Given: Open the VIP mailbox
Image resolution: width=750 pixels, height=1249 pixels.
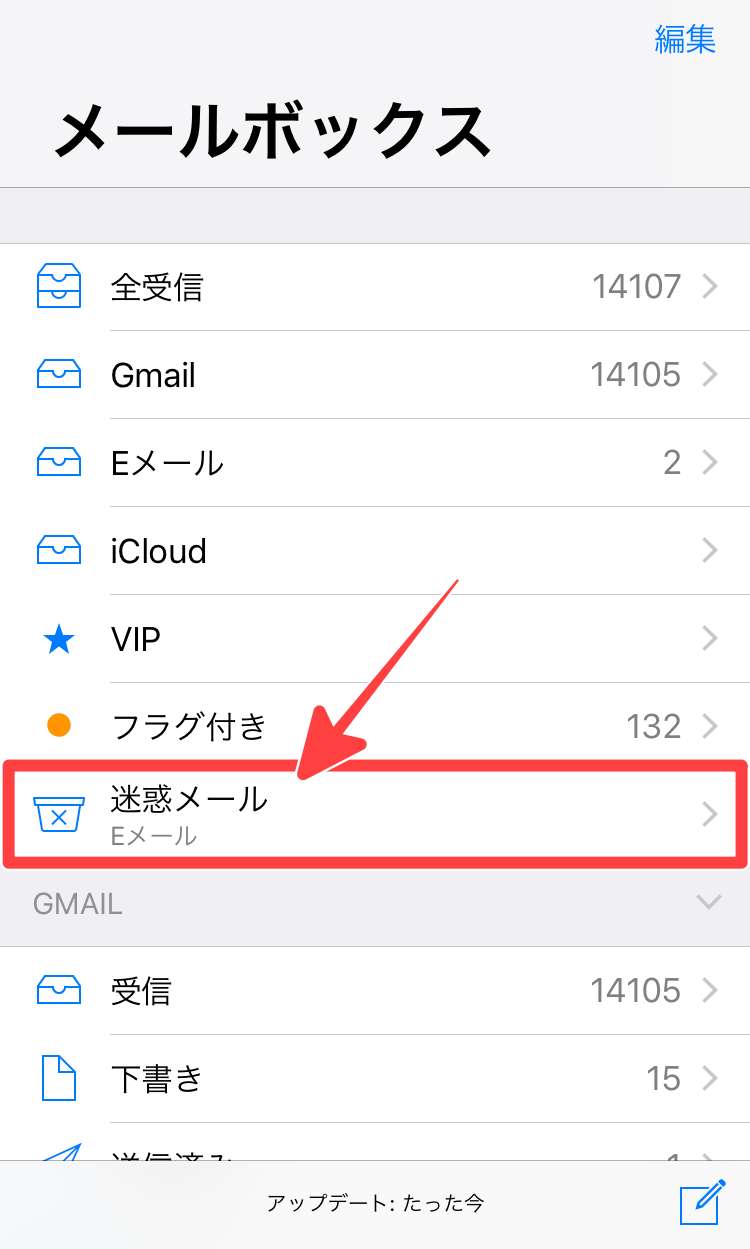Looking at the screenshot, I should tap(375, 639).
